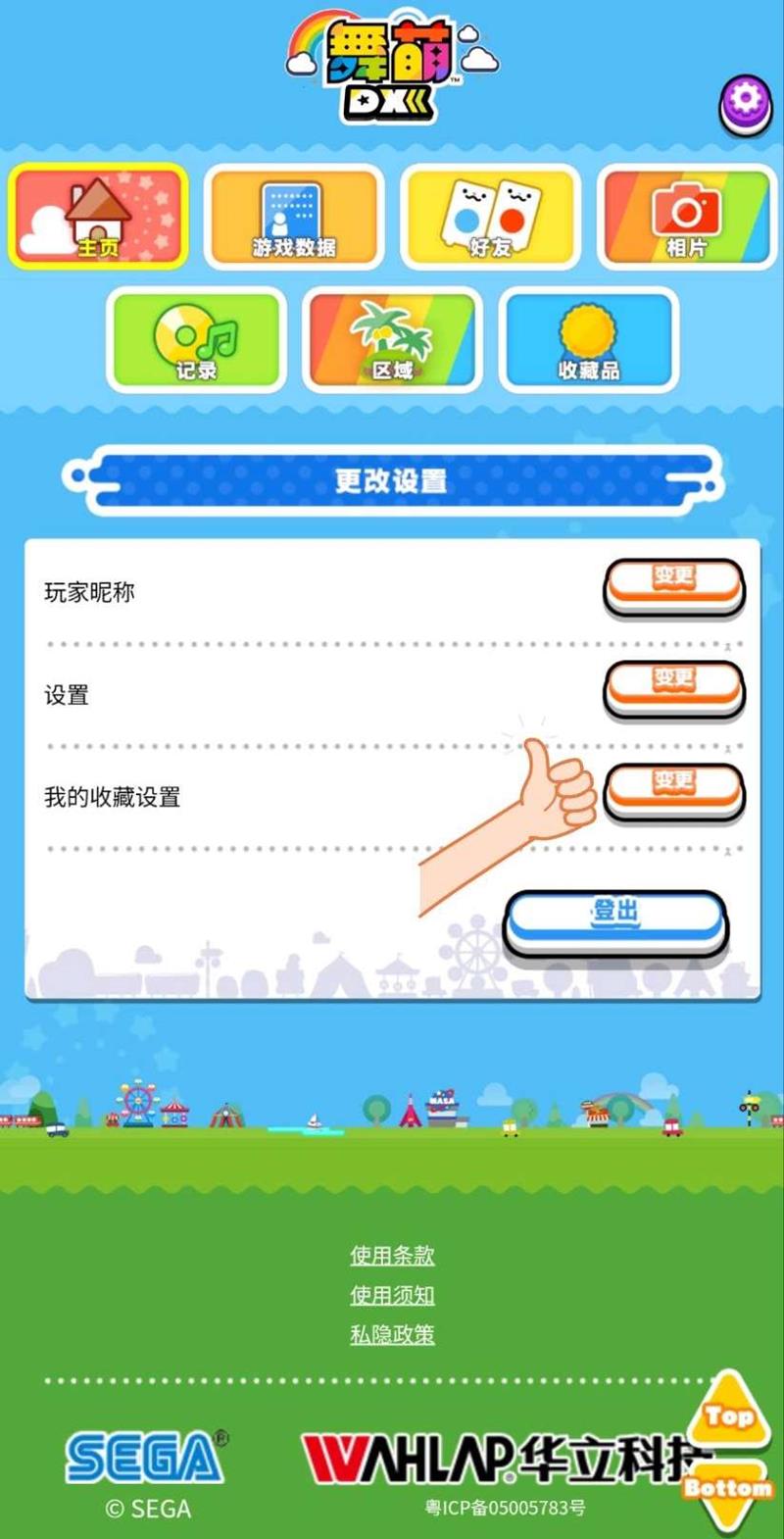Open the 区域 area section

(x=392, y=339)
